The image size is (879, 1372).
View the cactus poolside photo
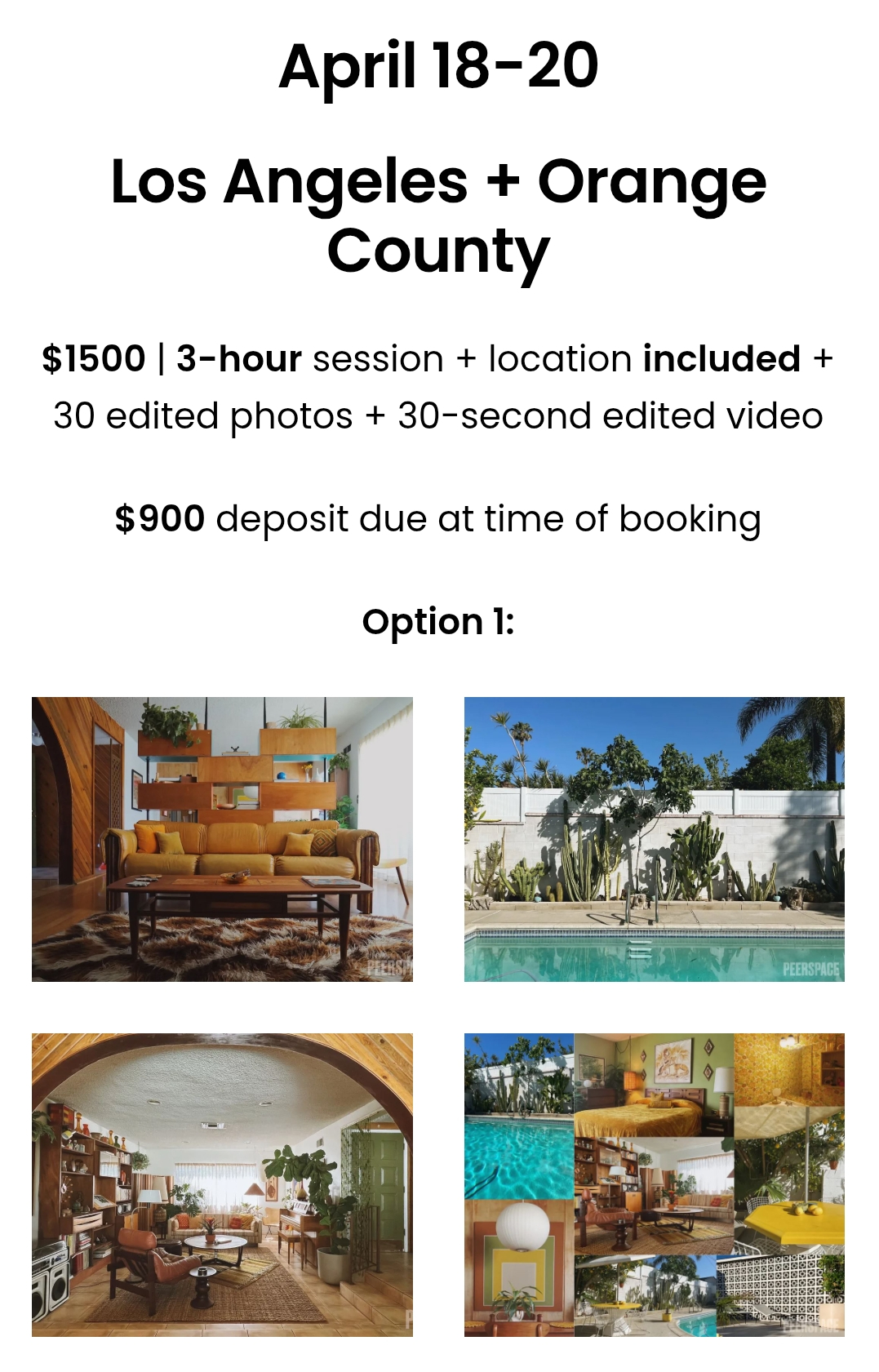click(654, 839)
